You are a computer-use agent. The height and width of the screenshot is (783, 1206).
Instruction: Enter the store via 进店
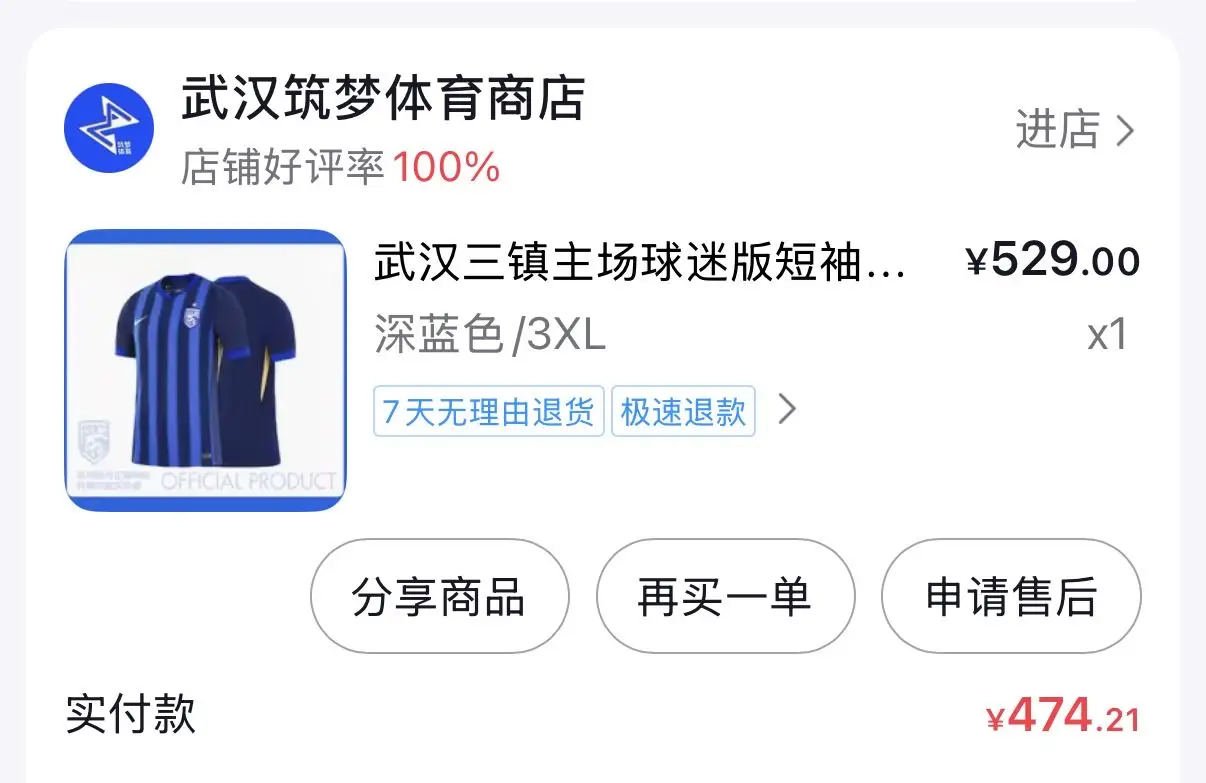coord(1075,131)
